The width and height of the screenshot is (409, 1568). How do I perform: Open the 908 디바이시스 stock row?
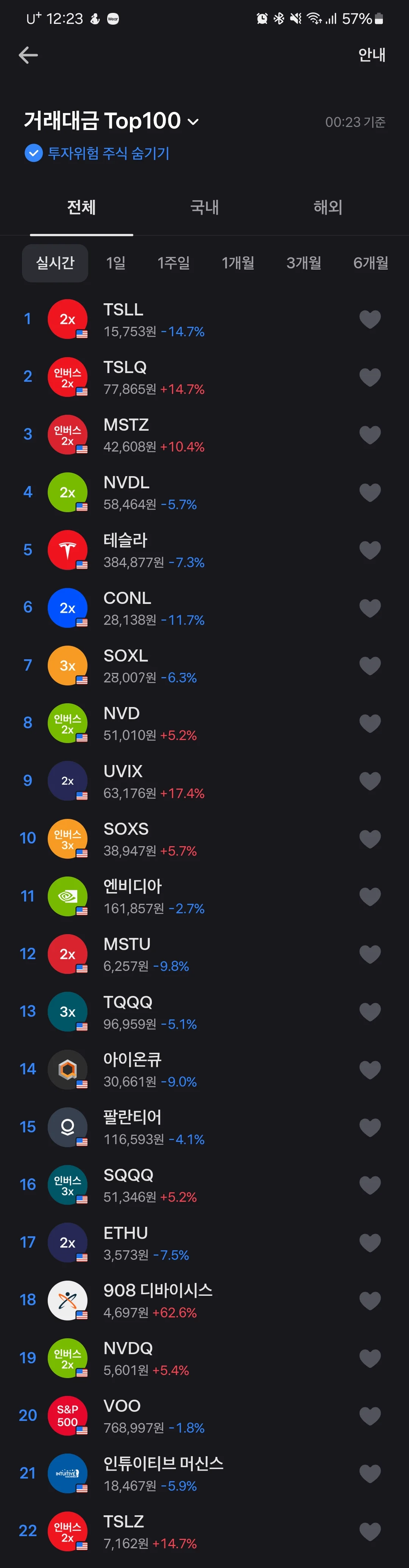click(182, 1300)
